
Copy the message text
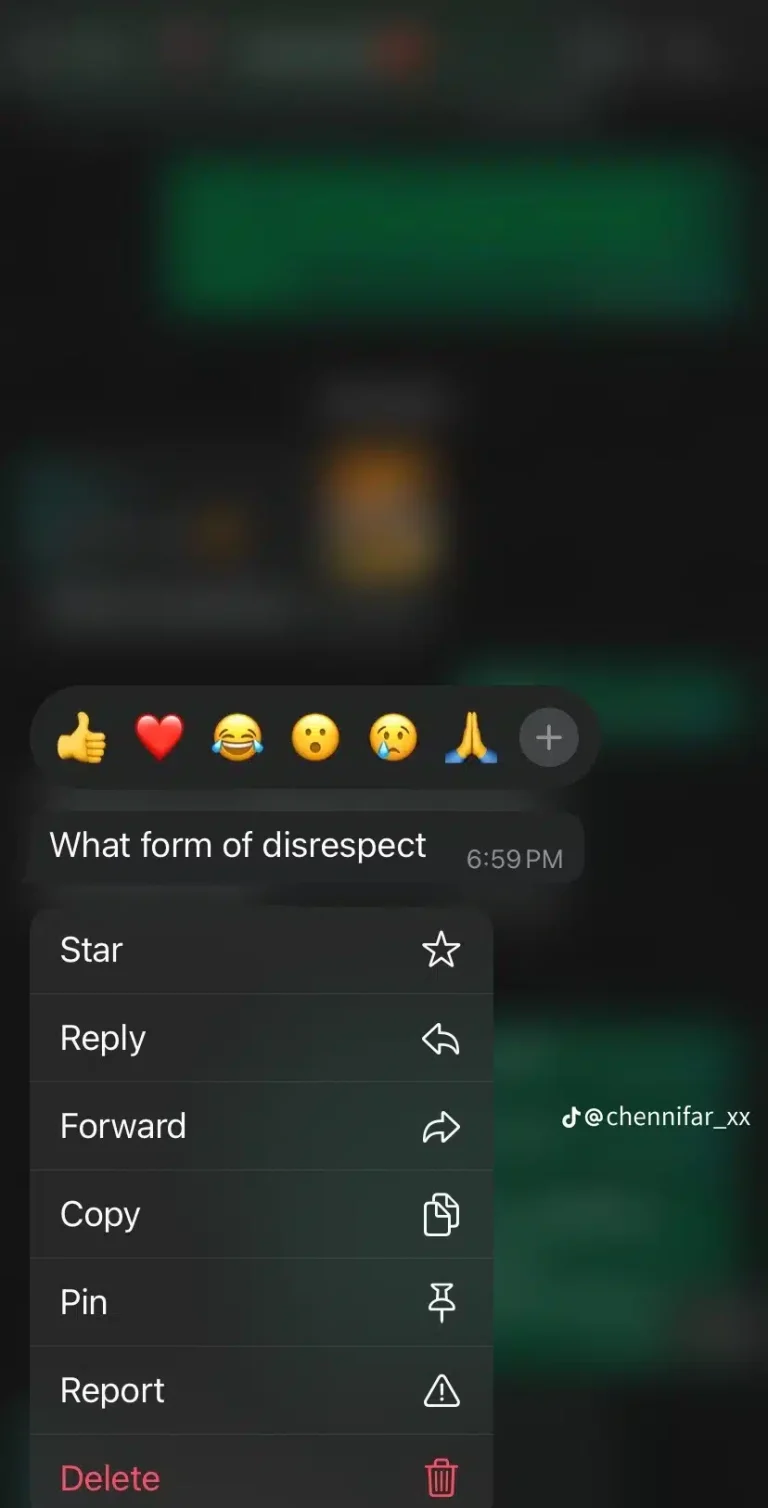coord(260,1214)
